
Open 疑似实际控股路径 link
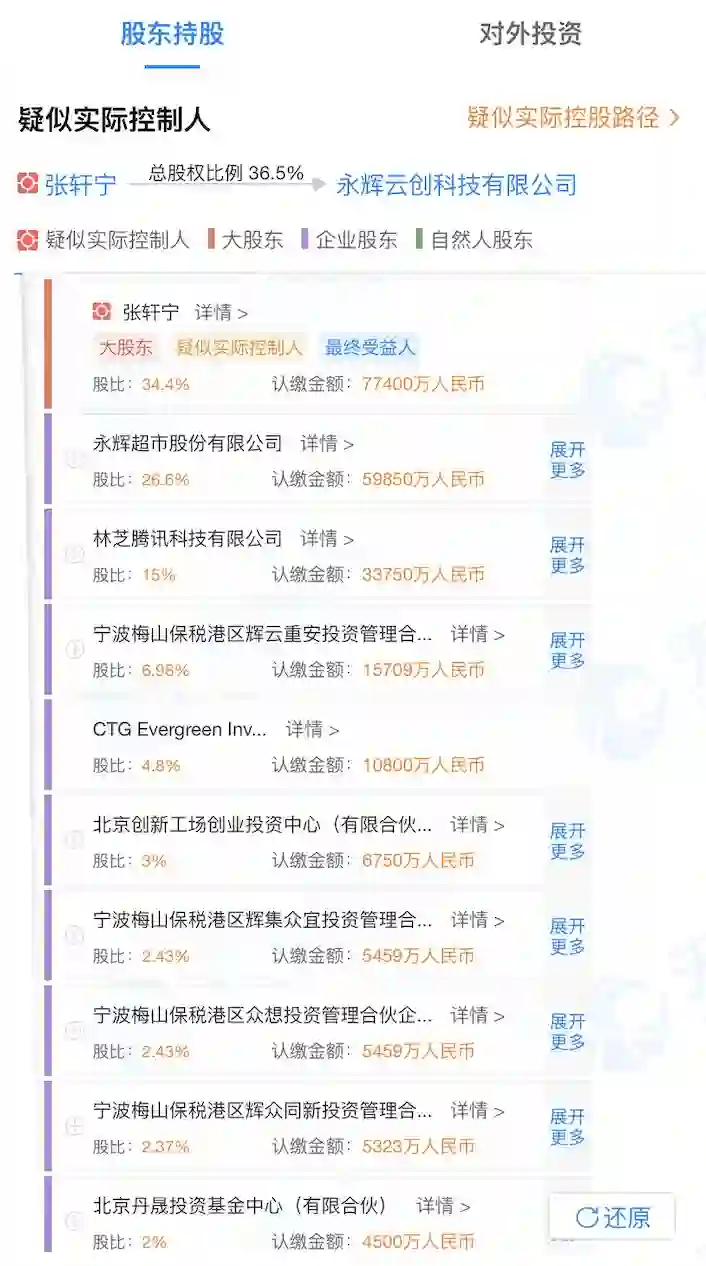click(573, 118)
